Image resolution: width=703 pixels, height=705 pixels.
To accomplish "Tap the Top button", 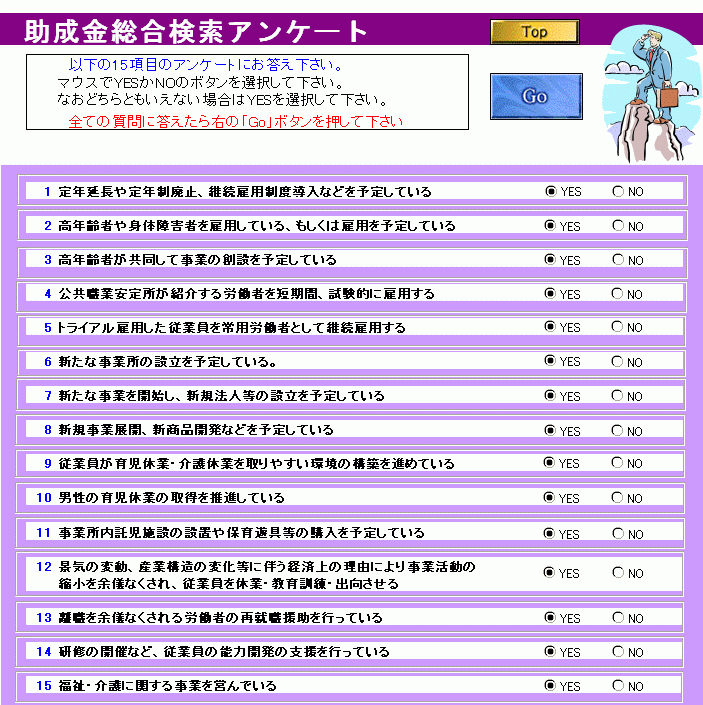I will click(534, 32).
